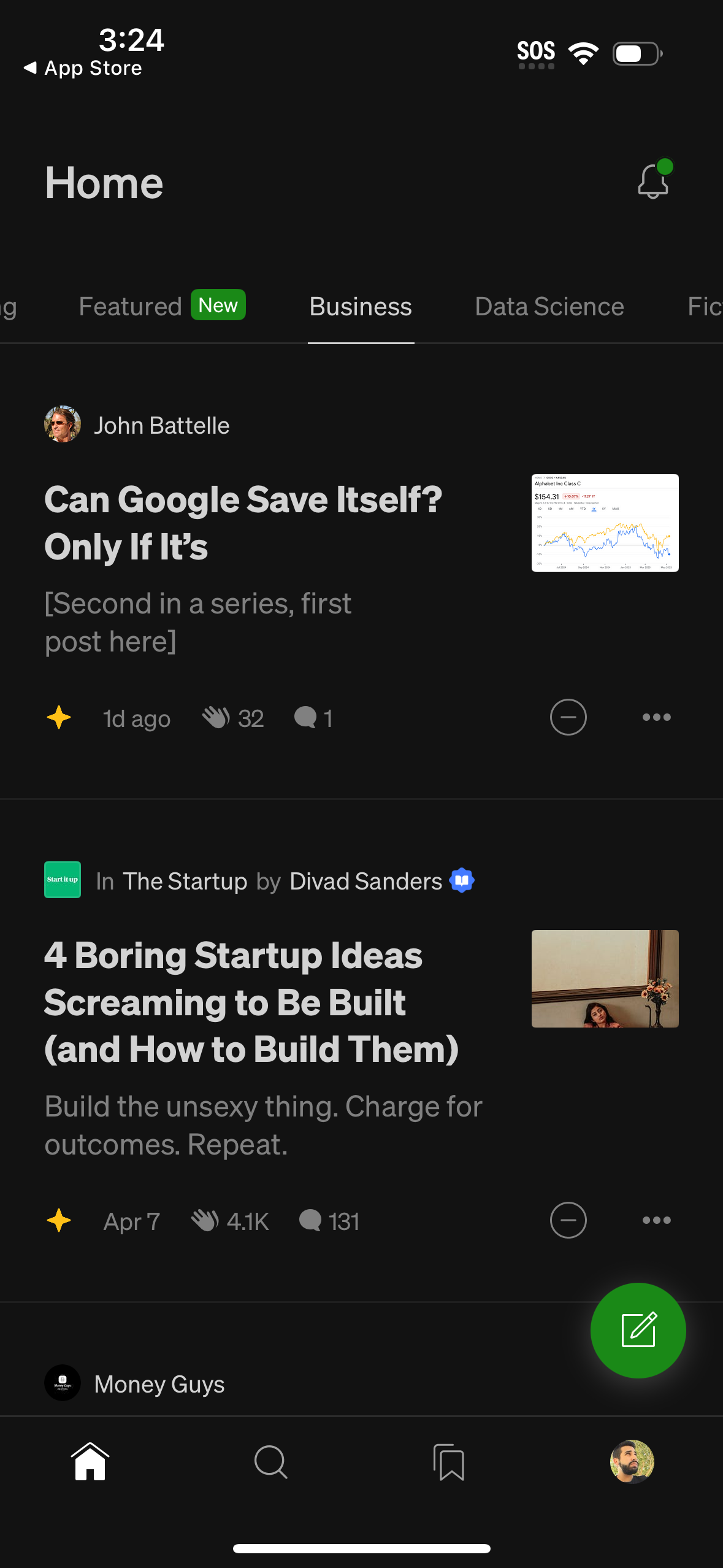Open more options for the Google article
The height and width of the screenshot is (1568, 723).
(x=656, y=717)
